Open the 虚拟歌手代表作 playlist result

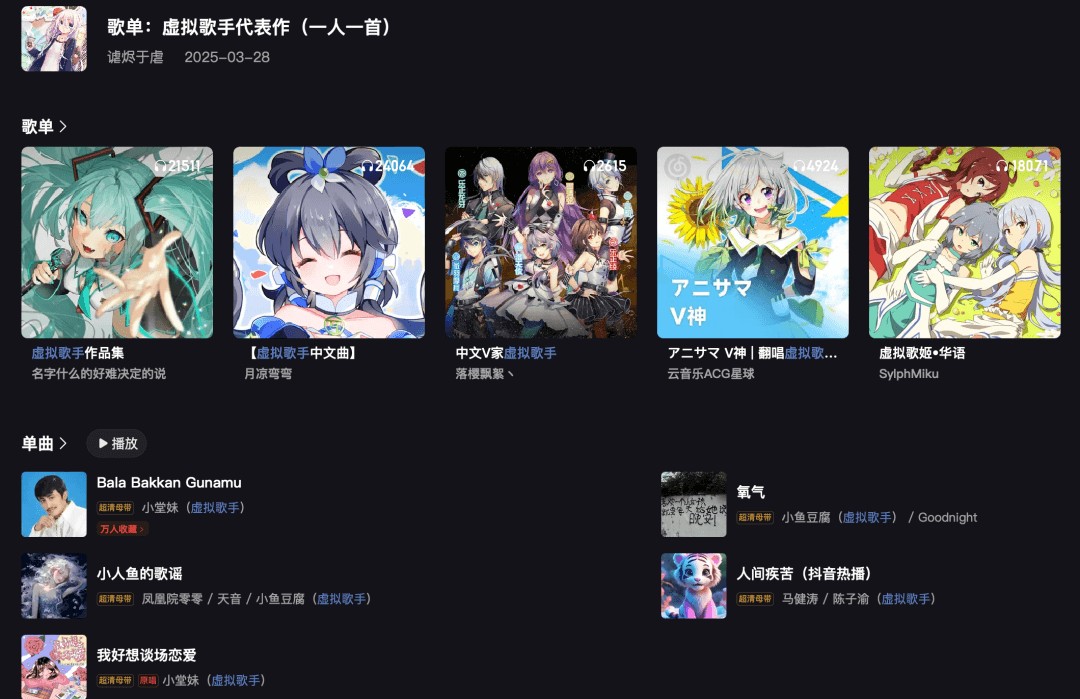click(250, 28)
